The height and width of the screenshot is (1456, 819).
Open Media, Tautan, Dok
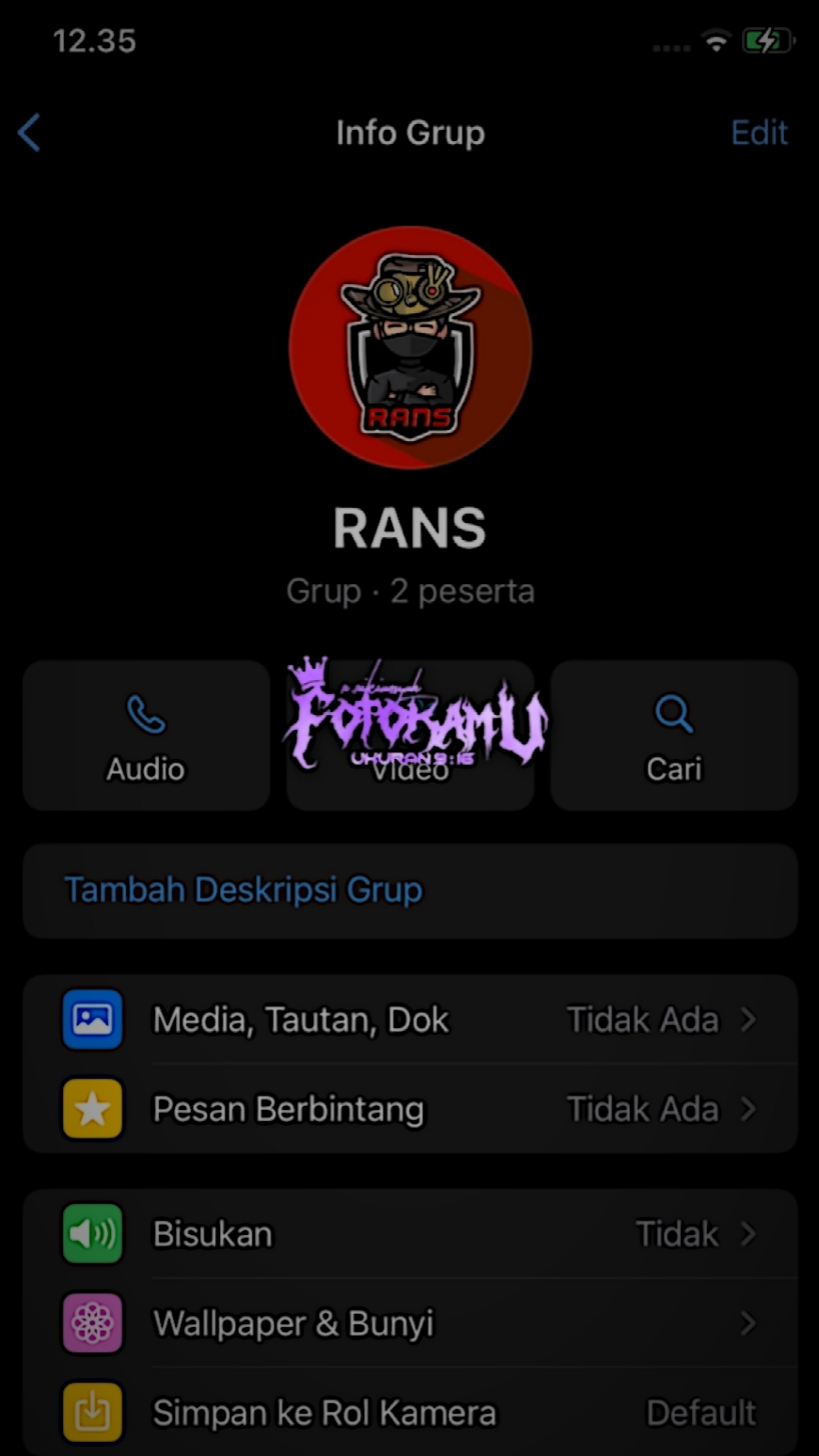click(410, 1020)
